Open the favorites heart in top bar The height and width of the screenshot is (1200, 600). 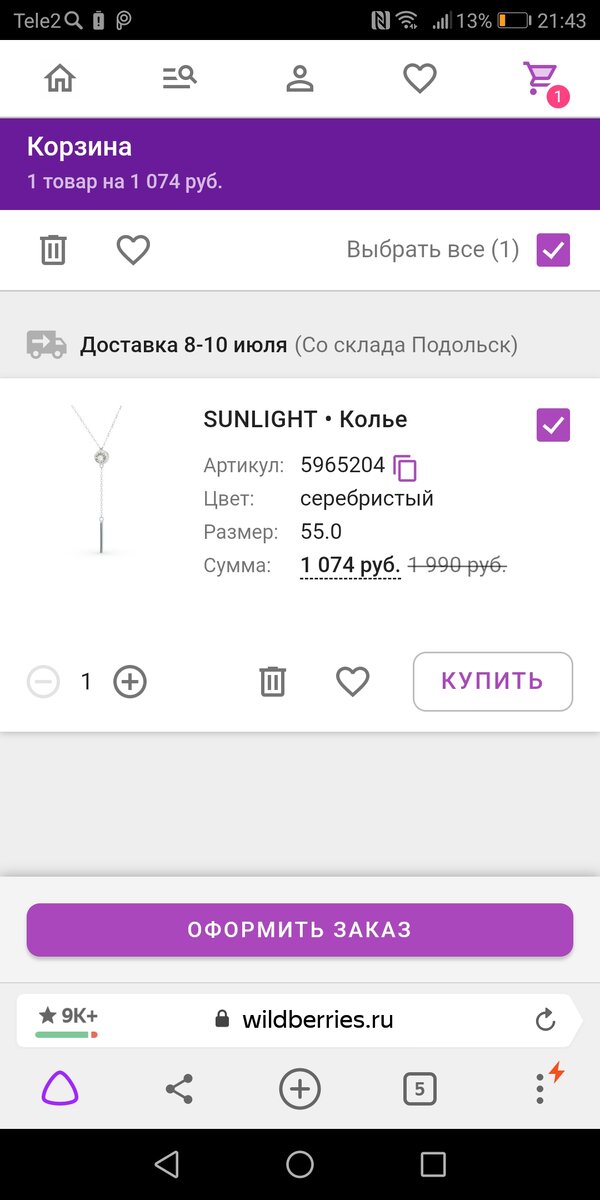(x=420, y=79)
